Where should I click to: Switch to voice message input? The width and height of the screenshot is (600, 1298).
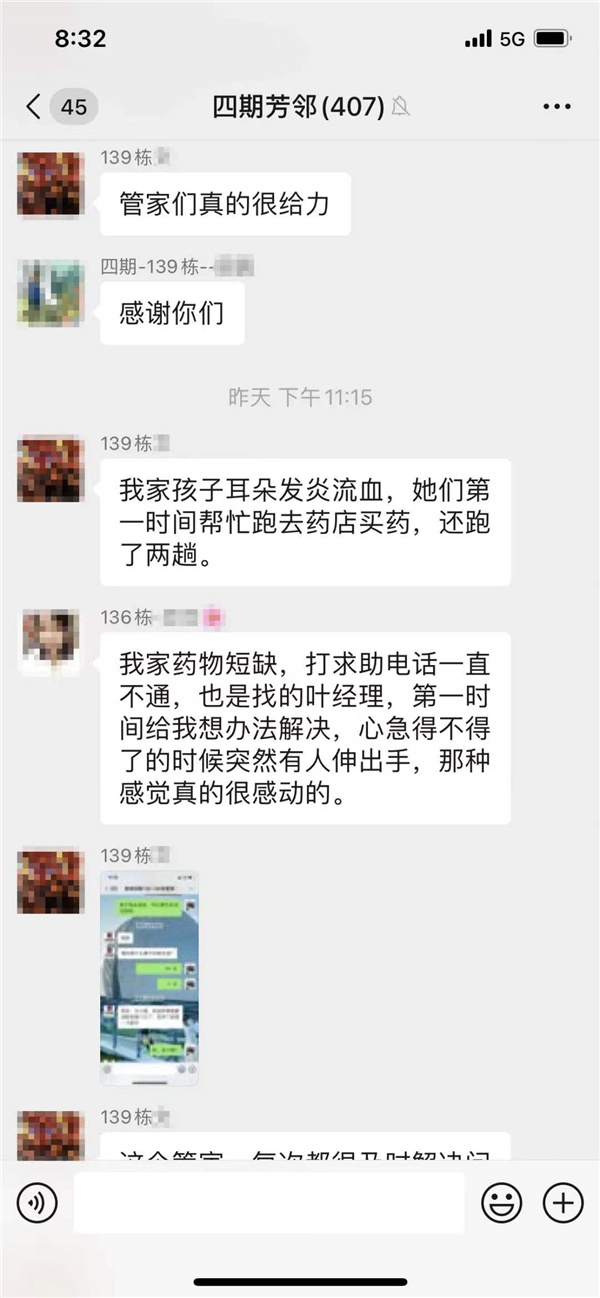(x=37, y=1202)
